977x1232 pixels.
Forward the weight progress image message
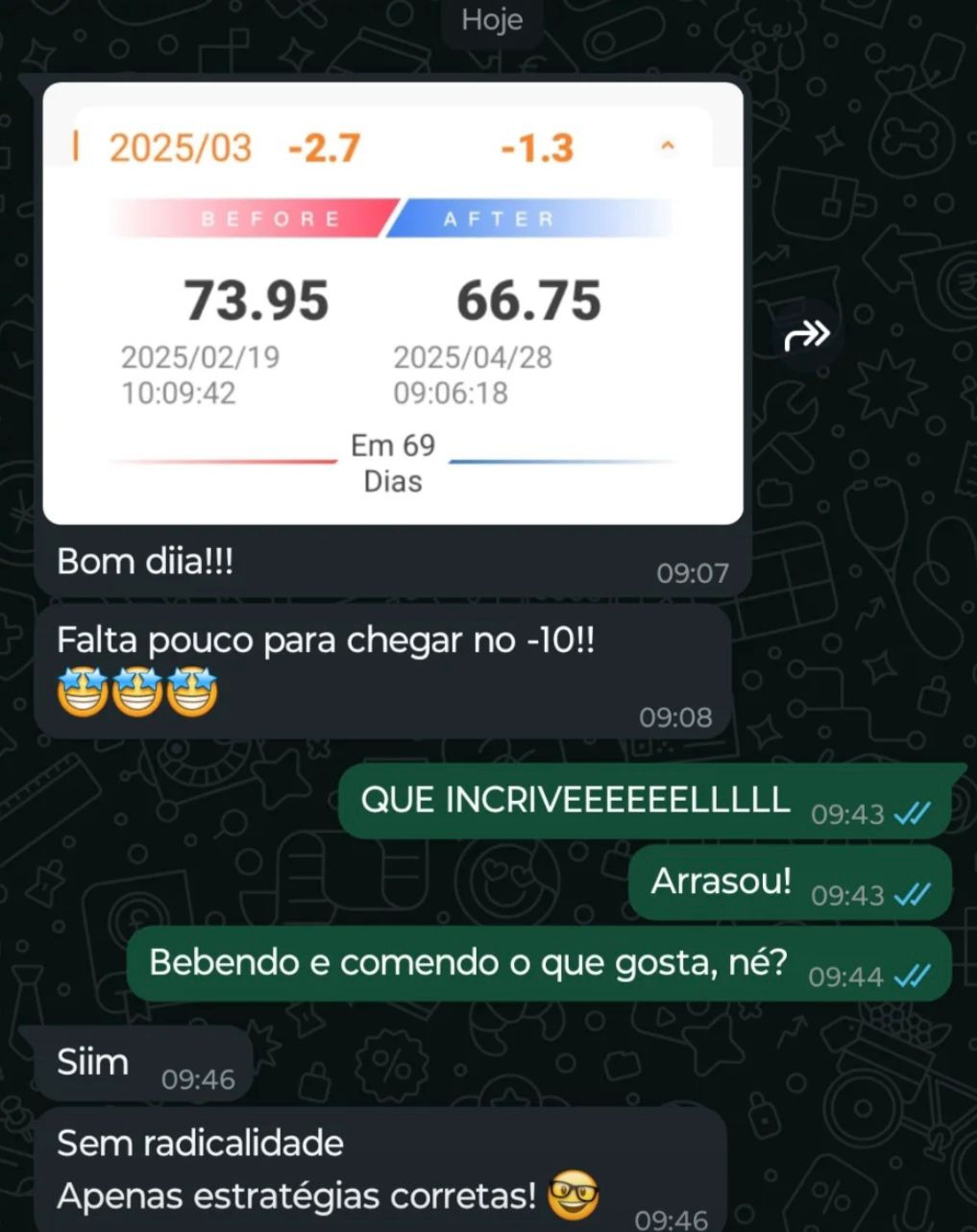coord(807,335)
